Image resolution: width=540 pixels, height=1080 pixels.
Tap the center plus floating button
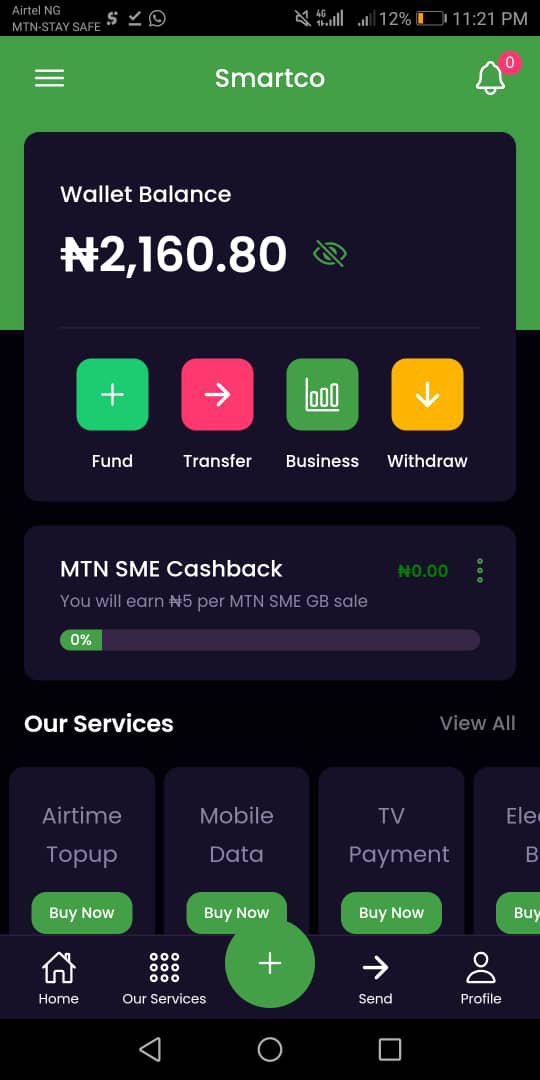click(x=270, y=963)
